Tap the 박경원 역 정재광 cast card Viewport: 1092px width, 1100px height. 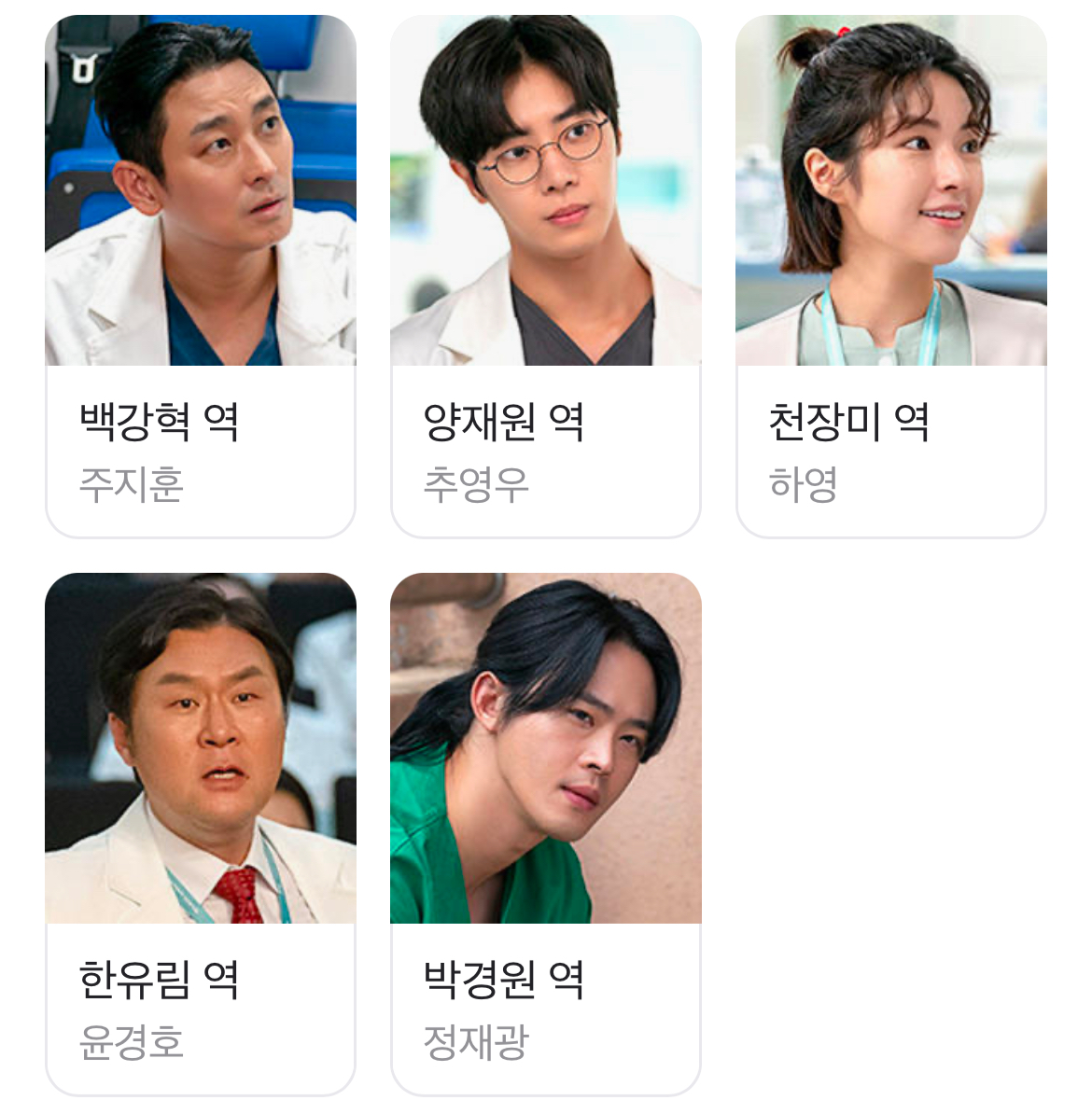click(545, 833)
